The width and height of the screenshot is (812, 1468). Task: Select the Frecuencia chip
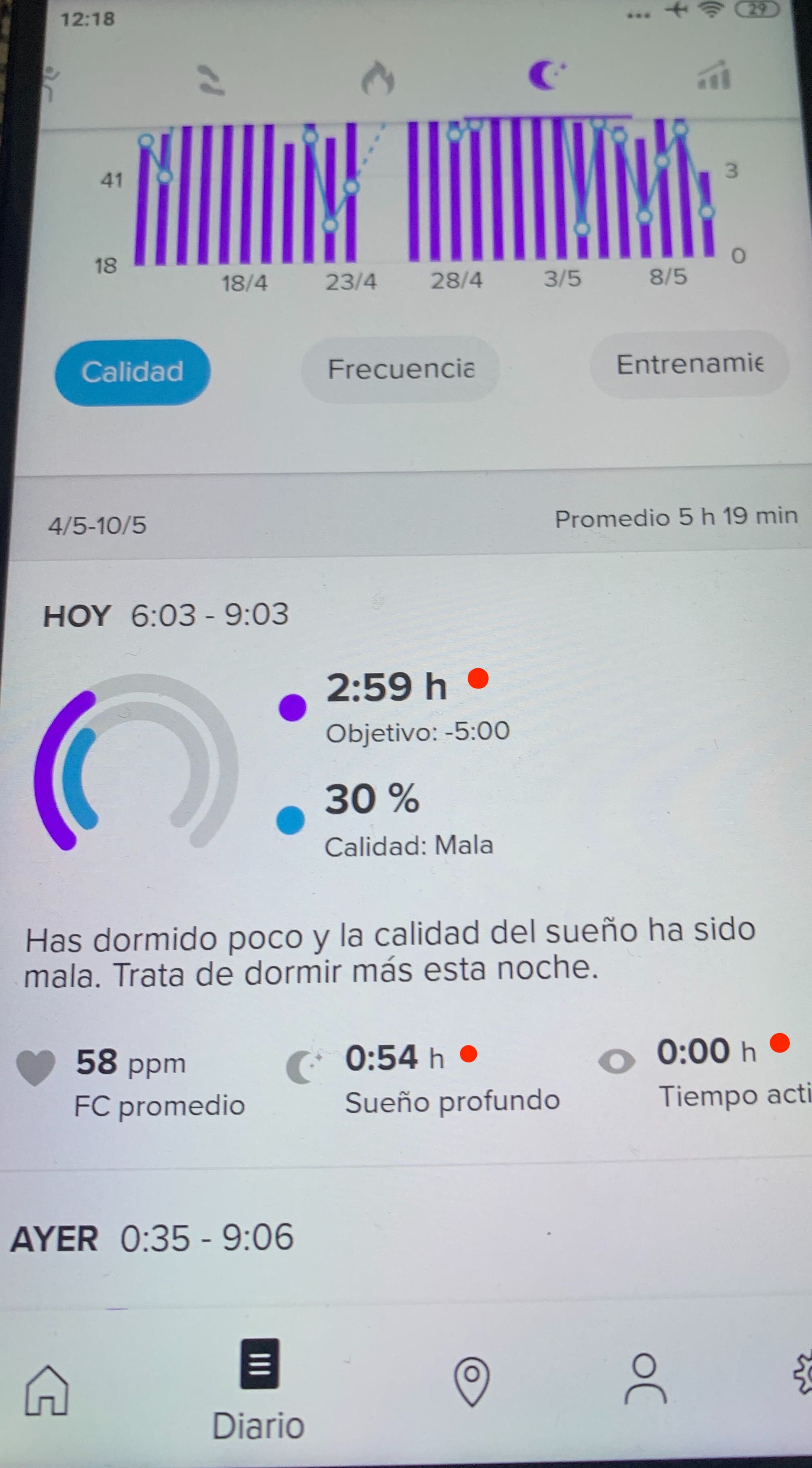[400, 369]
